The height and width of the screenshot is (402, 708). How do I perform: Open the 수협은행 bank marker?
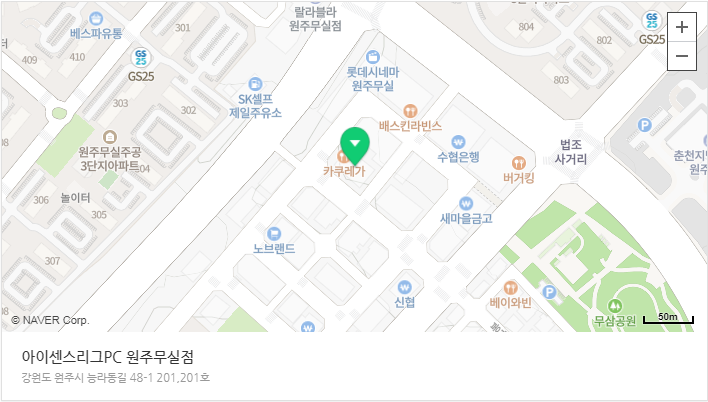(x=459, y=141)
